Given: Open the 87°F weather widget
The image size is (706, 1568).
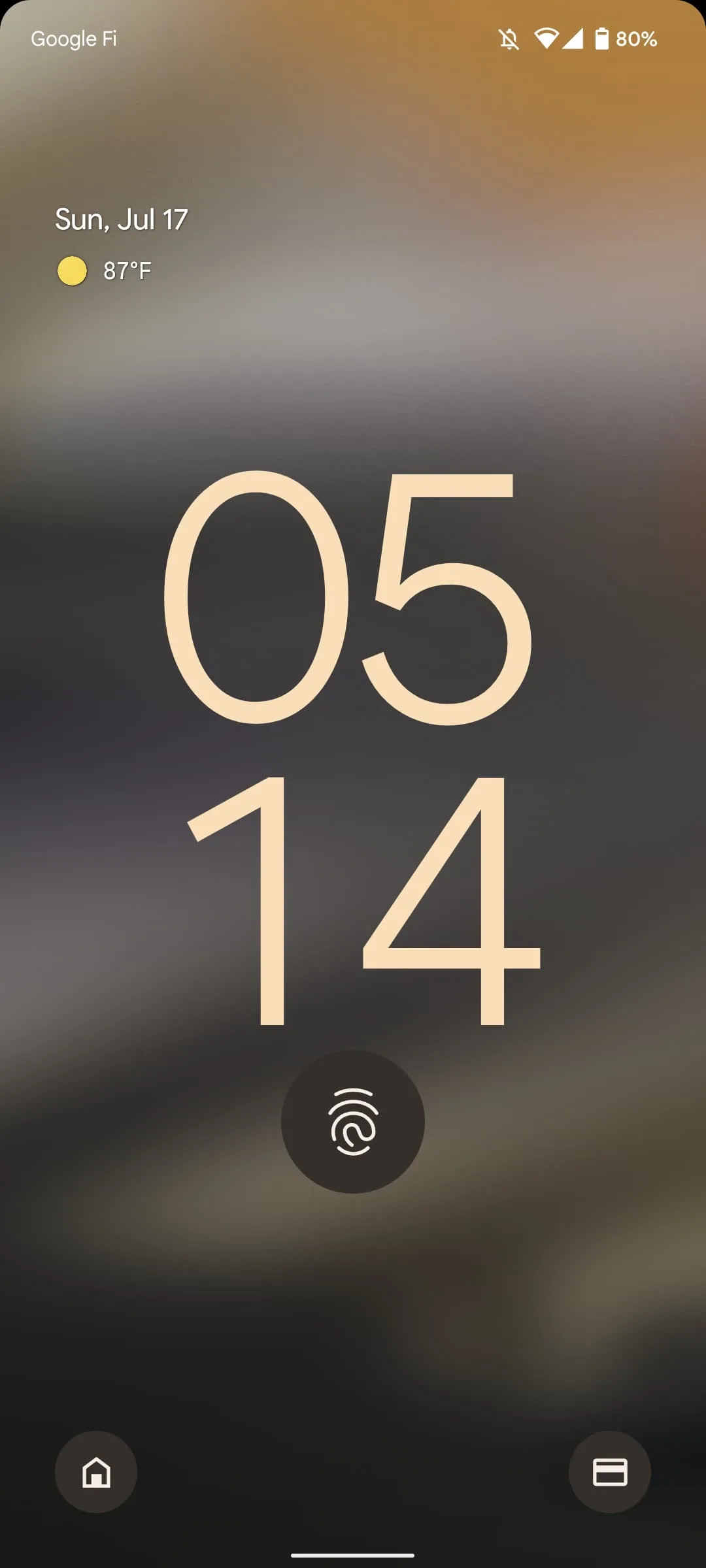Looking at the screenshot, I should coord(106,270).
